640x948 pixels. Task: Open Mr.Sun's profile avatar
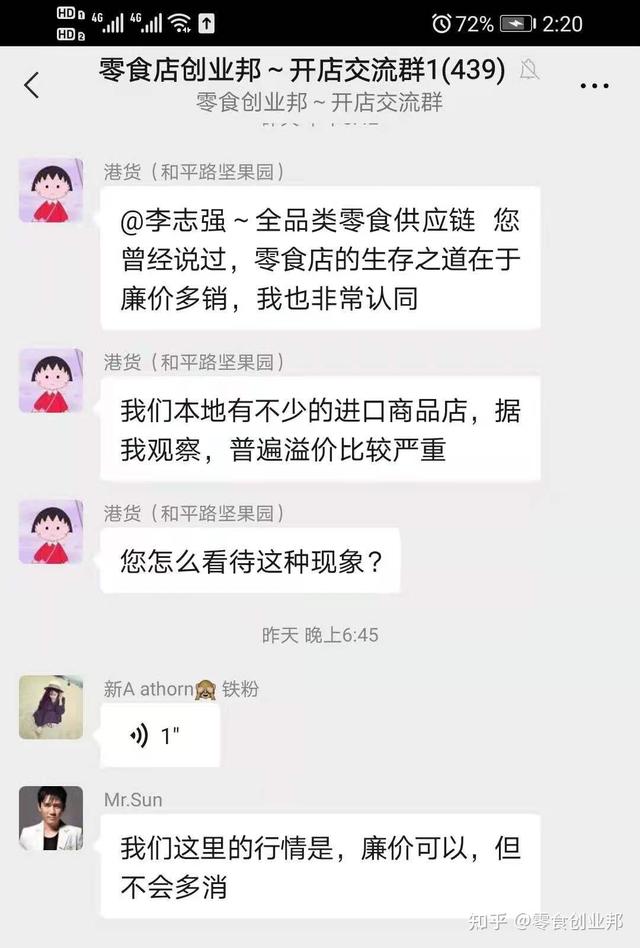coord(51,818)
